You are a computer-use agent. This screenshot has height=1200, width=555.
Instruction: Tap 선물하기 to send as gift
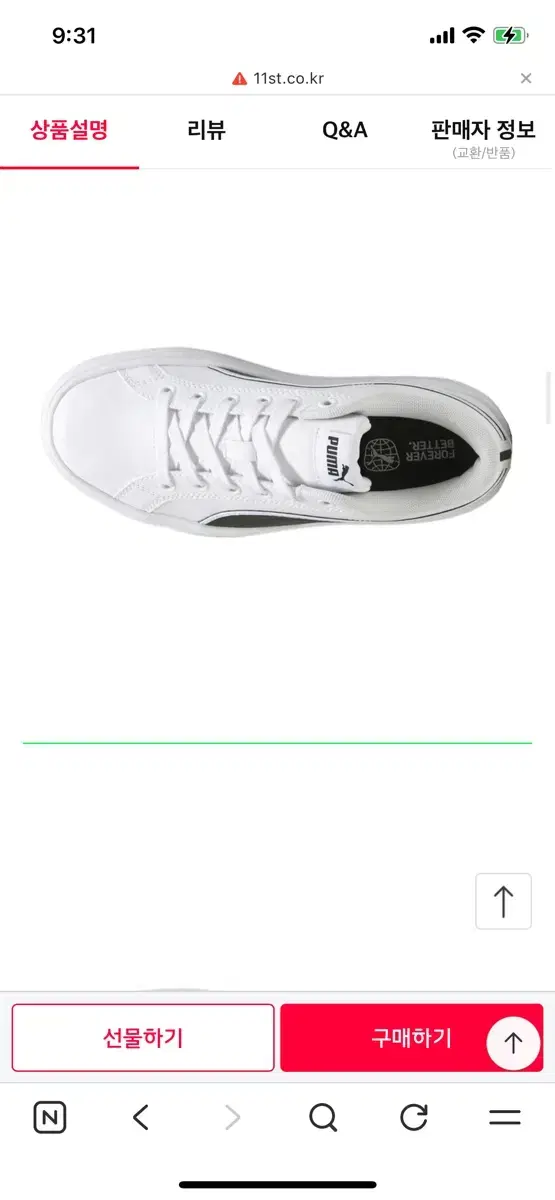143,1038
